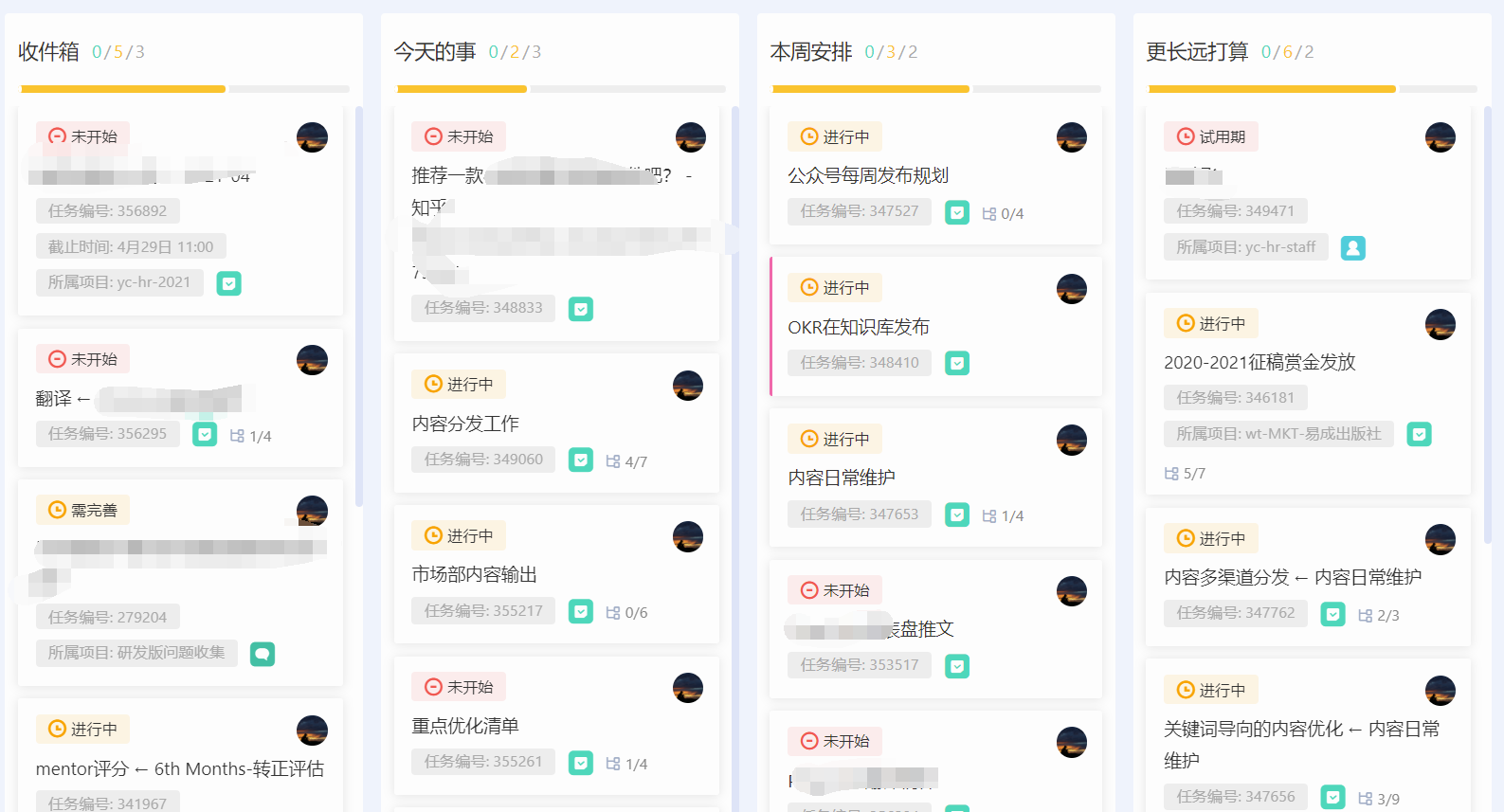Image resolution: width=1504 pixels, height=812 pixels.
Task: Tap assignee avatar on 市场部内容输出 card
Action: click(688, 537)
